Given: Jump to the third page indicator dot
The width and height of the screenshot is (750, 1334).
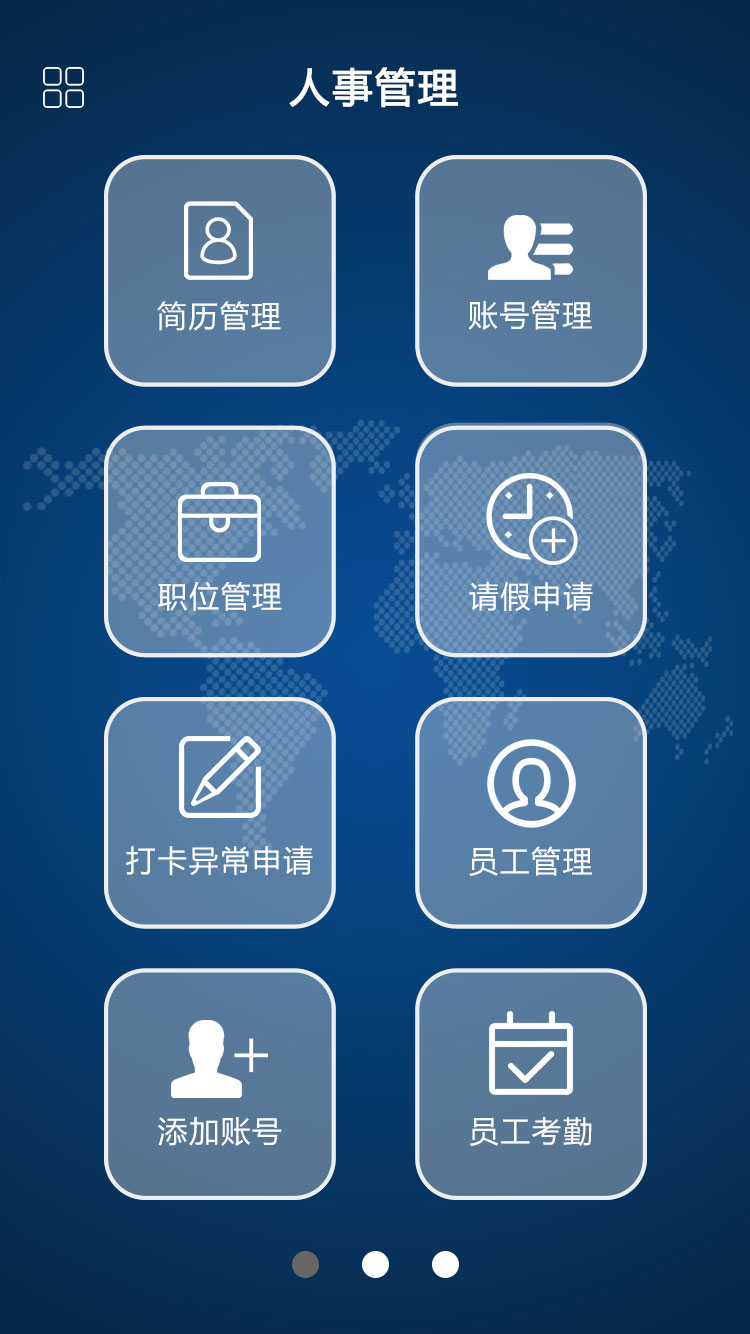Looking at the screenshot, I should (445, 1264).
